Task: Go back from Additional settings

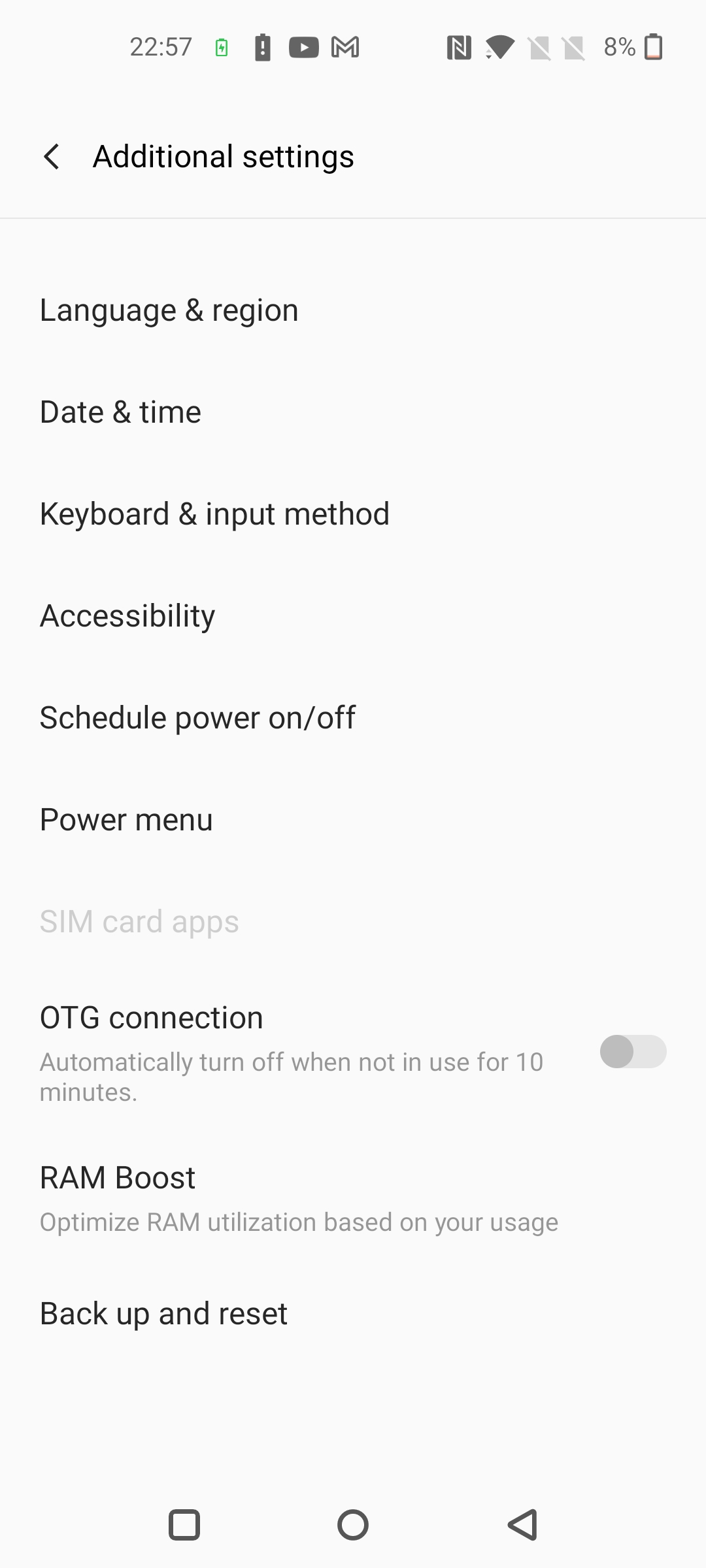Action: point(52,157)
